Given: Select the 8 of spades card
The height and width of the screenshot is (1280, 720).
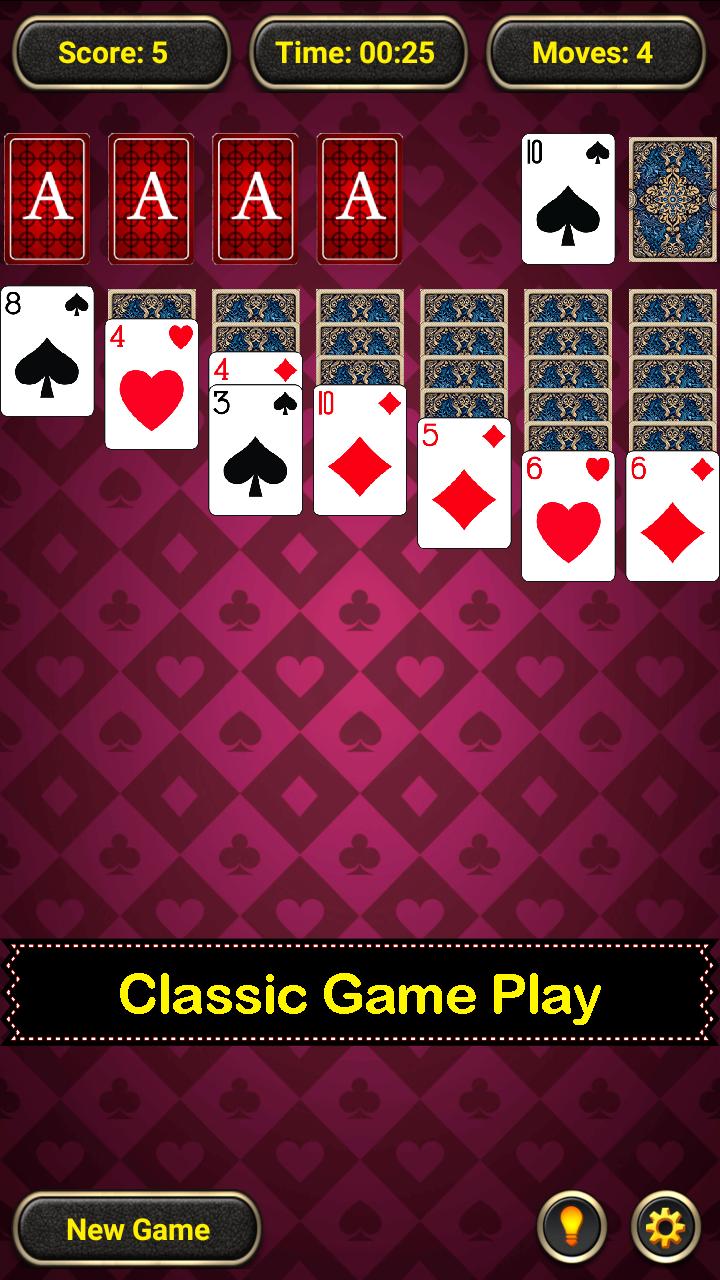Looking at the screenshot, I should click(x=47, y=351).
